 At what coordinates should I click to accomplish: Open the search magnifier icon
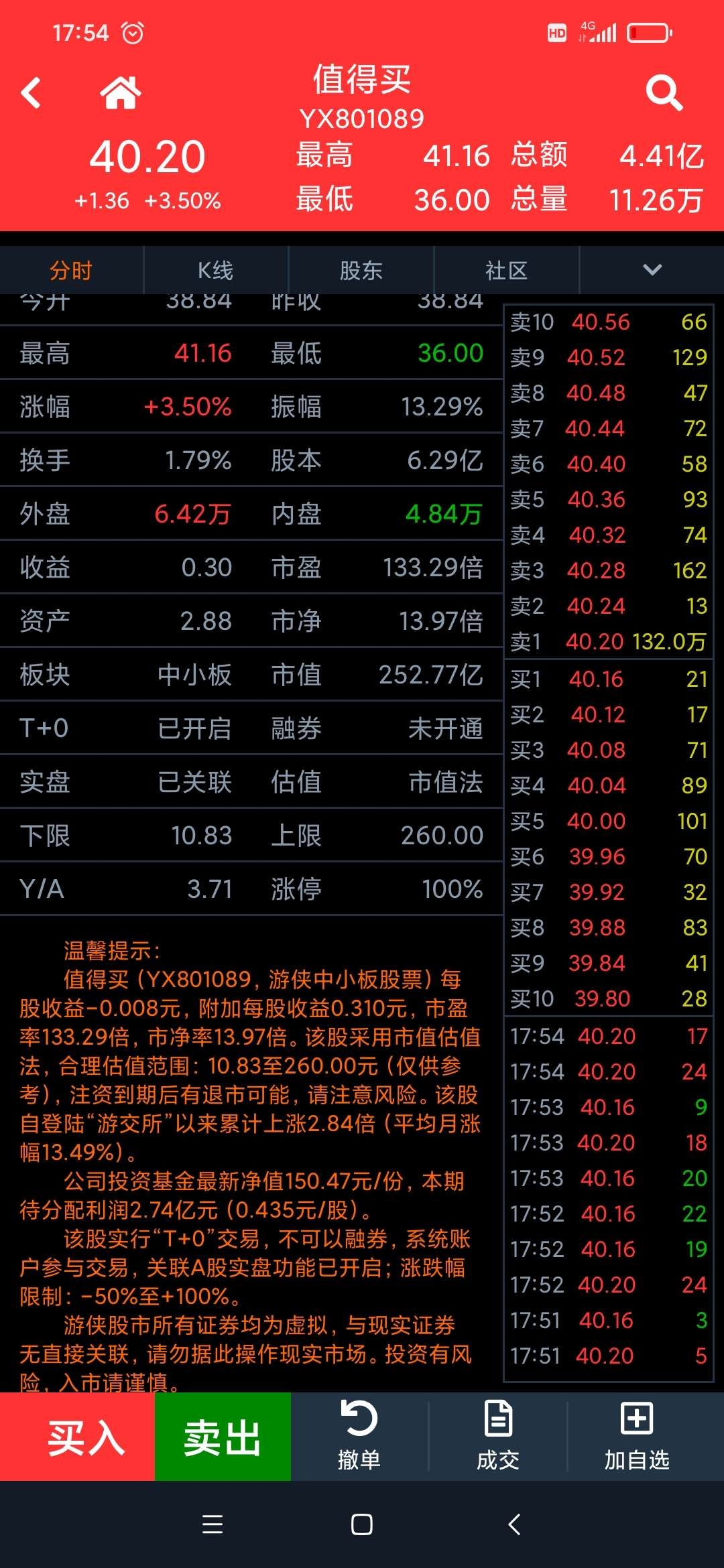click(x=664, y=92)
